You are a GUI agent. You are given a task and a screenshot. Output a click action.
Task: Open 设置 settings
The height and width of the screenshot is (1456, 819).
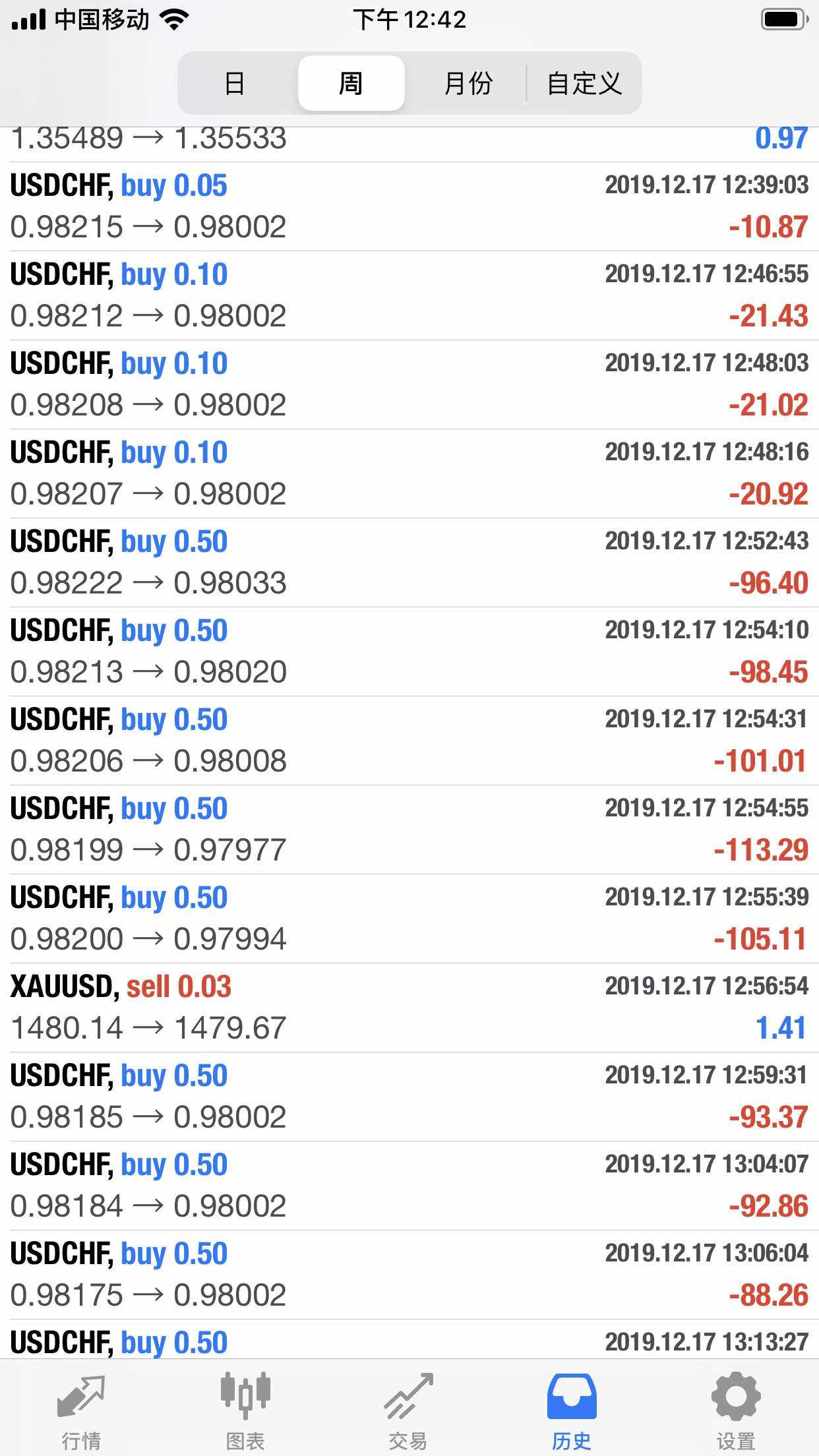pyautogui.click(x=735, y=1406)
